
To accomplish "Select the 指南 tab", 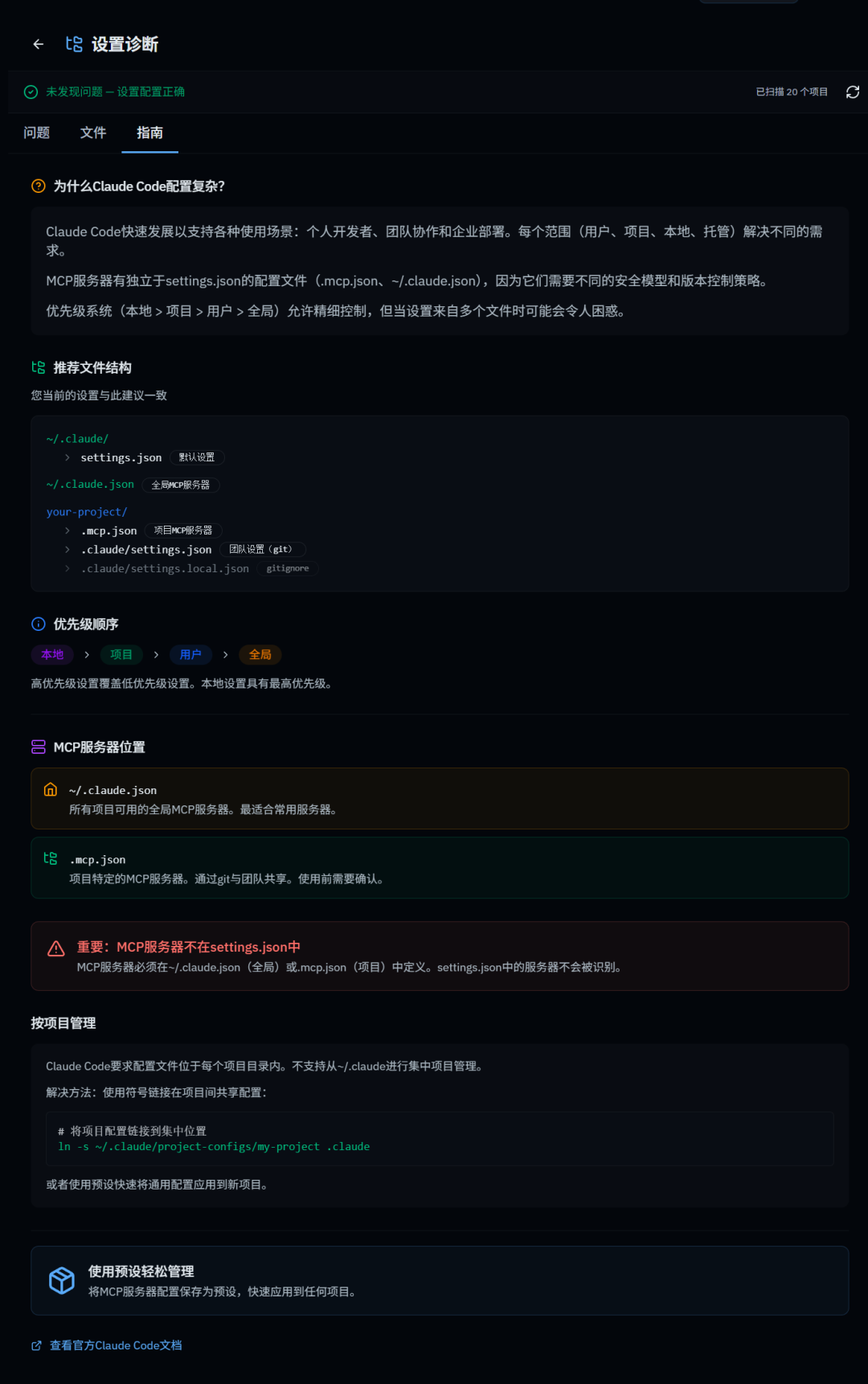I will pyautogui.click(x=149, y=133).
